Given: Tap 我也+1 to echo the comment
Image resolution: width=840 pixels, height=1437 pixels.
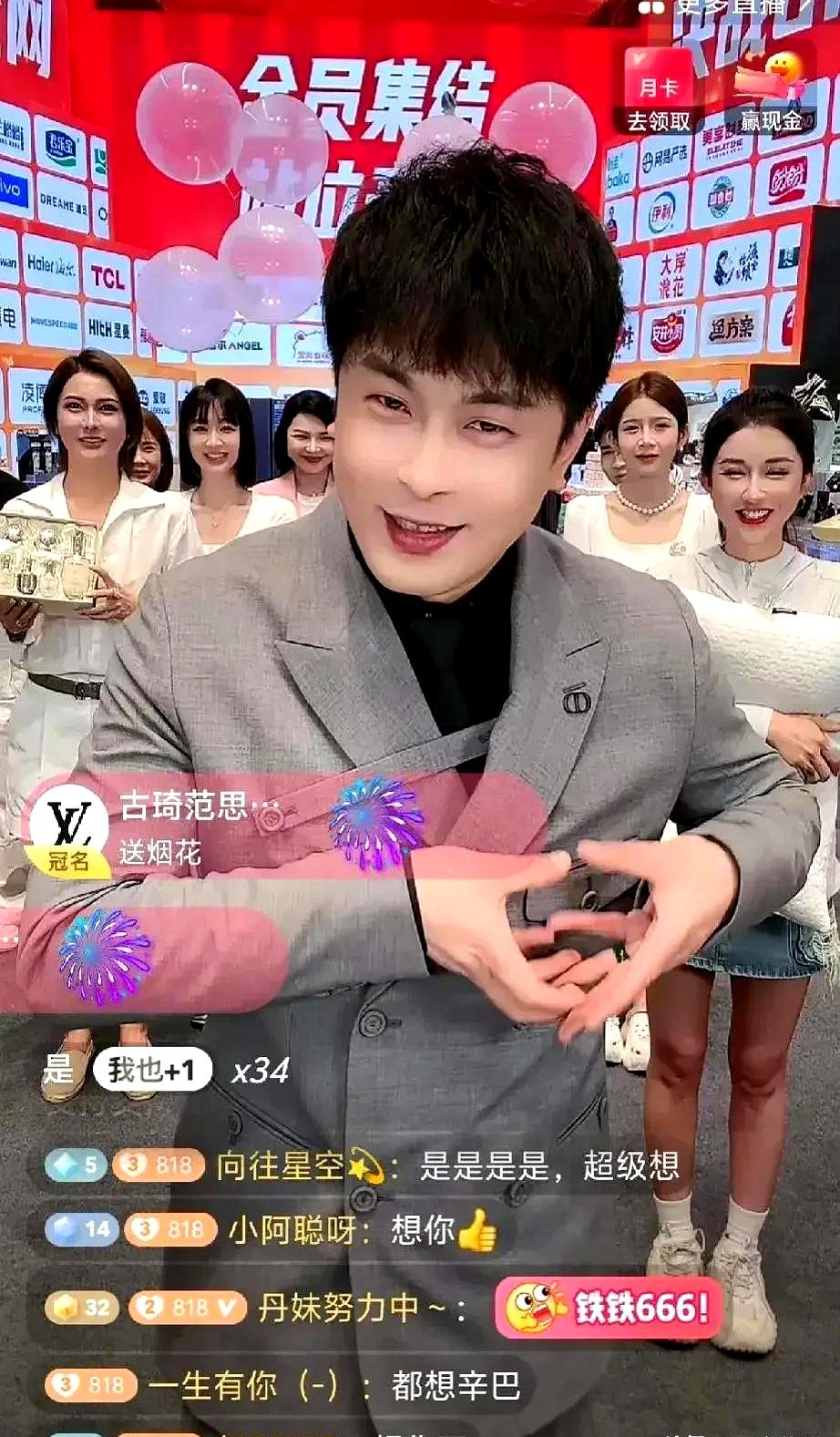Looking at the screenshot, I should coord(152,1070).
